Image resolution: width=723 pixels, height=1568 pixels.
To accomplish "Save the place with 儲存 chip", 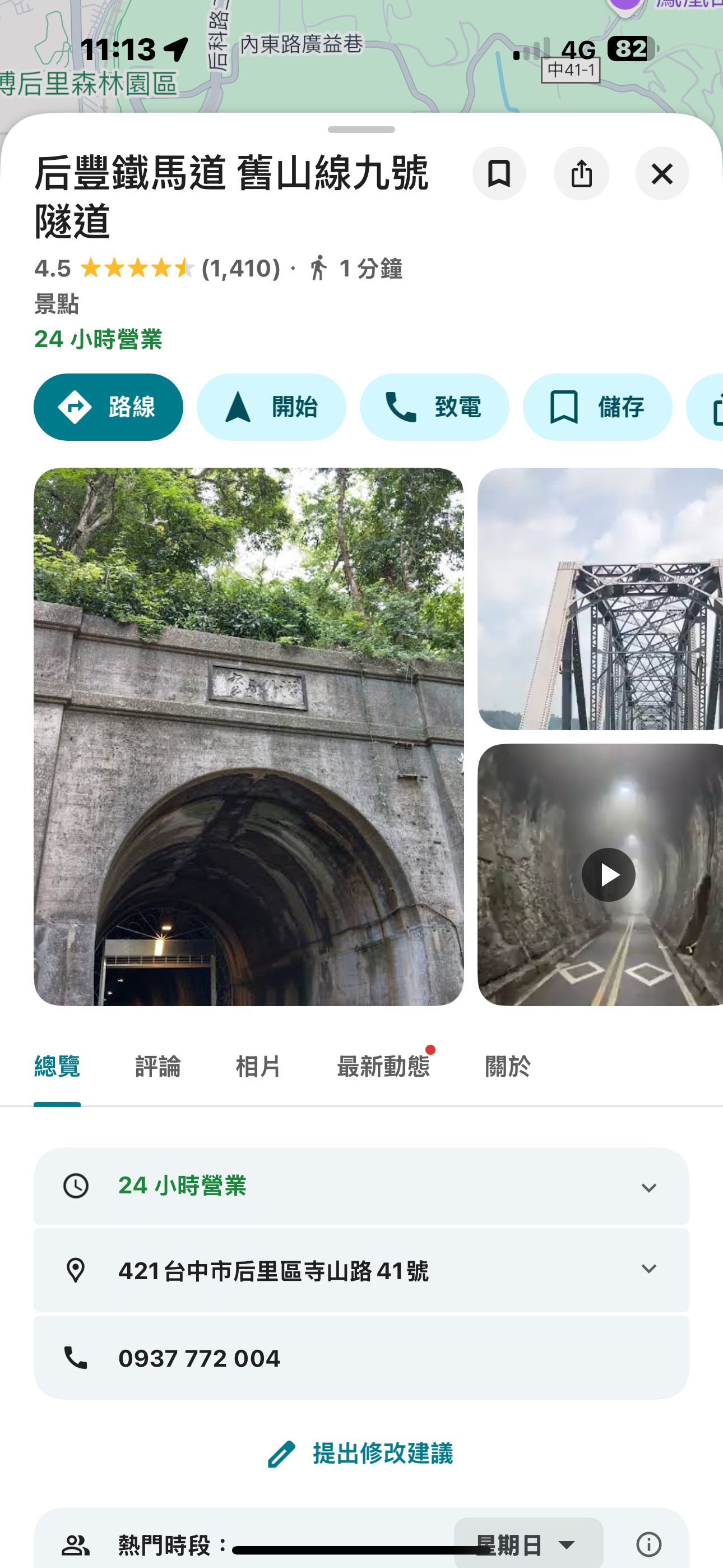I will pyautogui.click(x=597, y=407).
